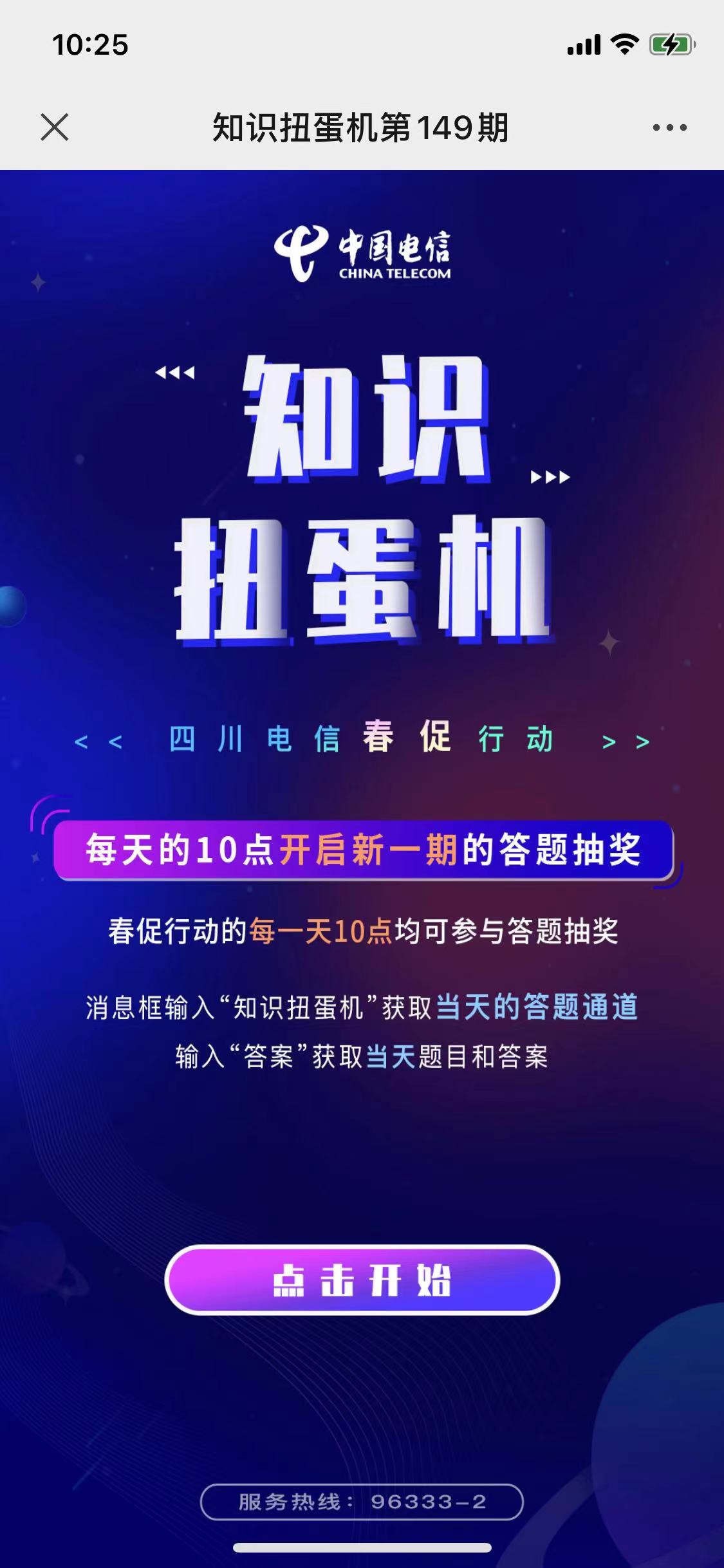The image size is (724, 1568).
Task: Open the three-dot more options menu
Action: (669, 127)
